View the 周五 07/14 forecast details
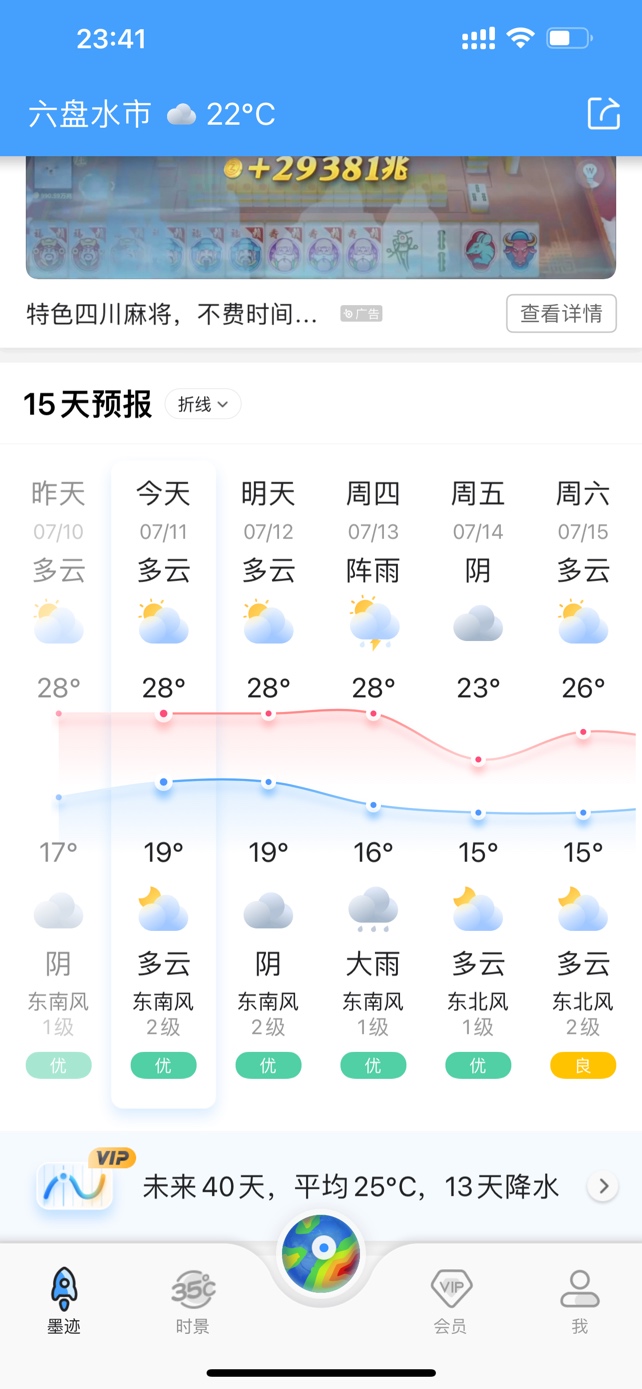The height and width of the screenshot is (1389, 642). click(478, 780)
